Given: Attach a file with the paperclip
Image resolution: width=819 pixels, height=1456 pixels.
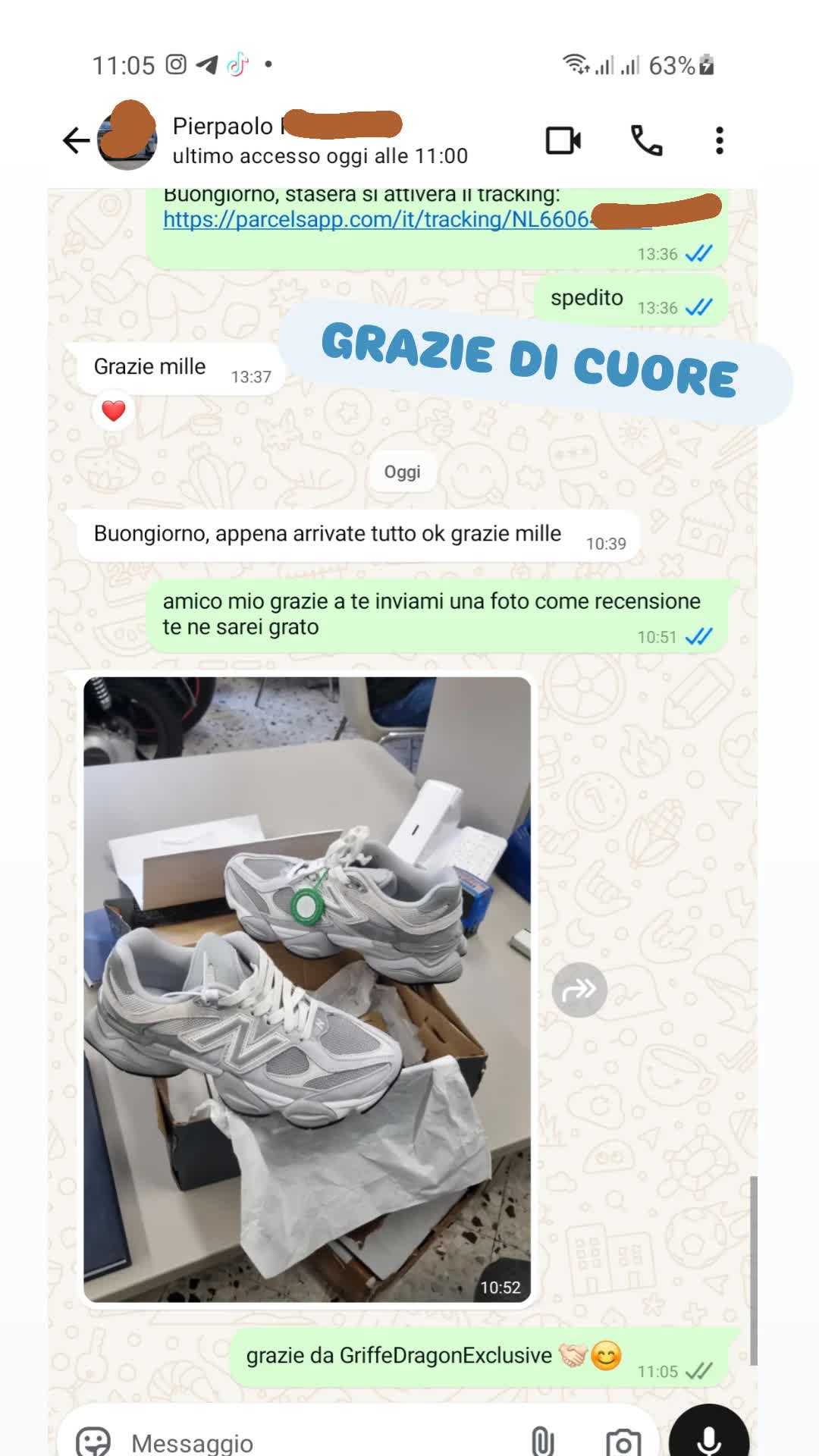Looking at the screenshot, I should 541,1441.
